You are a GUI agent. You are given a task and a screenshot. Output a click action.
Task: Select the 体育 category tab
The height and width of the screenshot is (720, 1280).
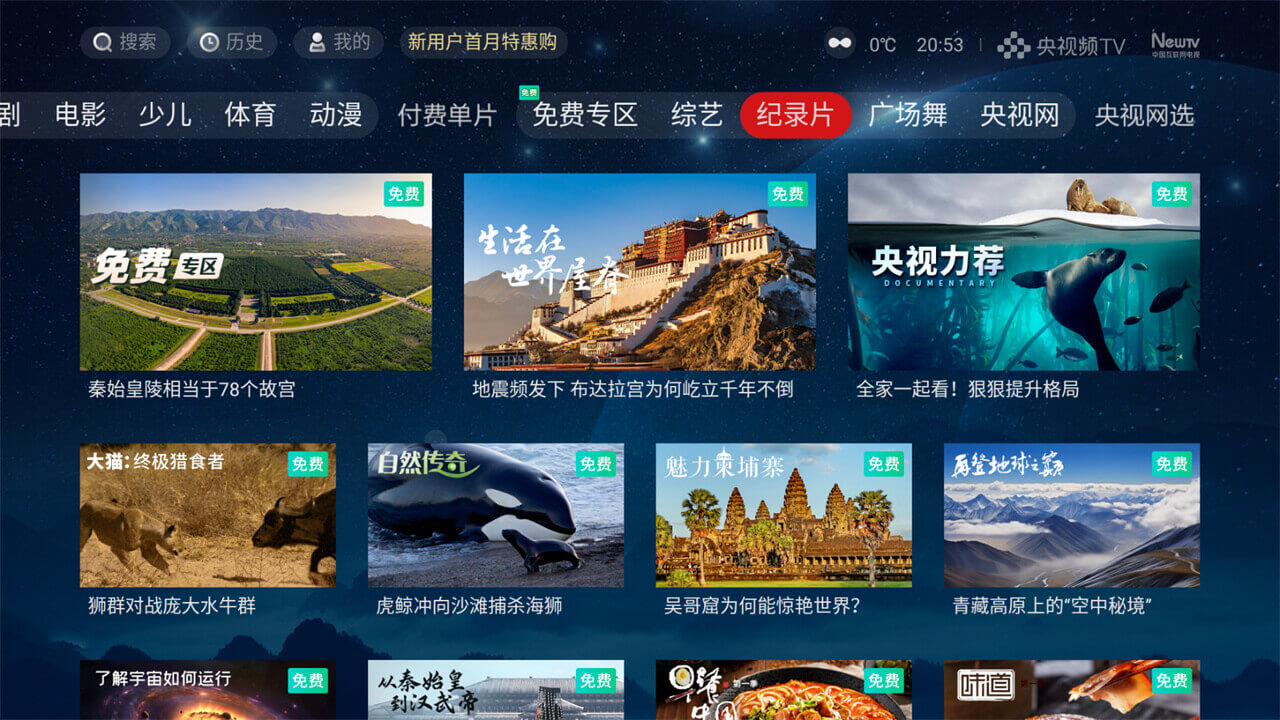(x=250, y=114)
